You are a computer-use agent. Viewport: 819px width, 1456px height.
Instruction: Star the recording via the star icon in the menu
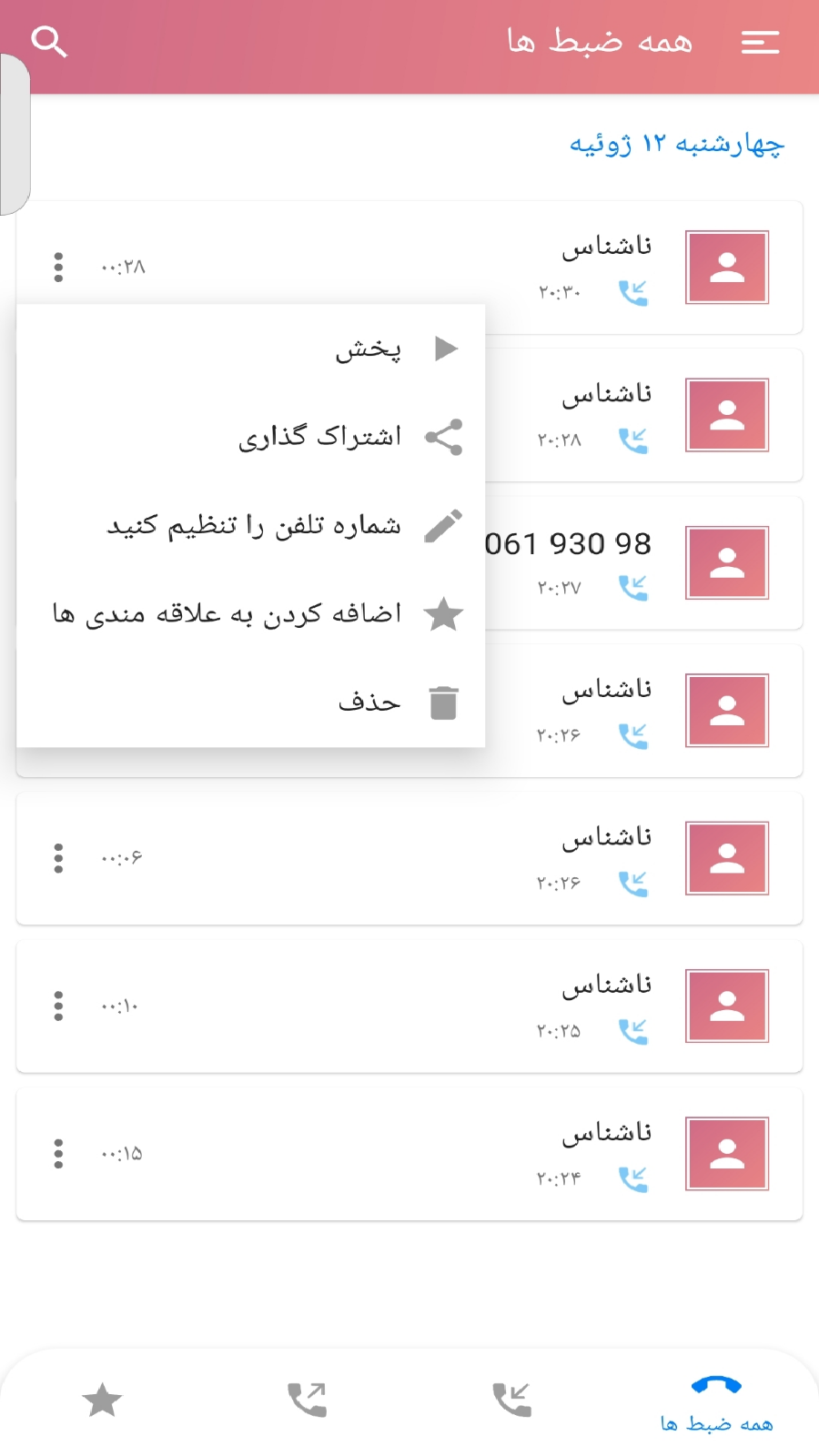[x=445, y=613]
